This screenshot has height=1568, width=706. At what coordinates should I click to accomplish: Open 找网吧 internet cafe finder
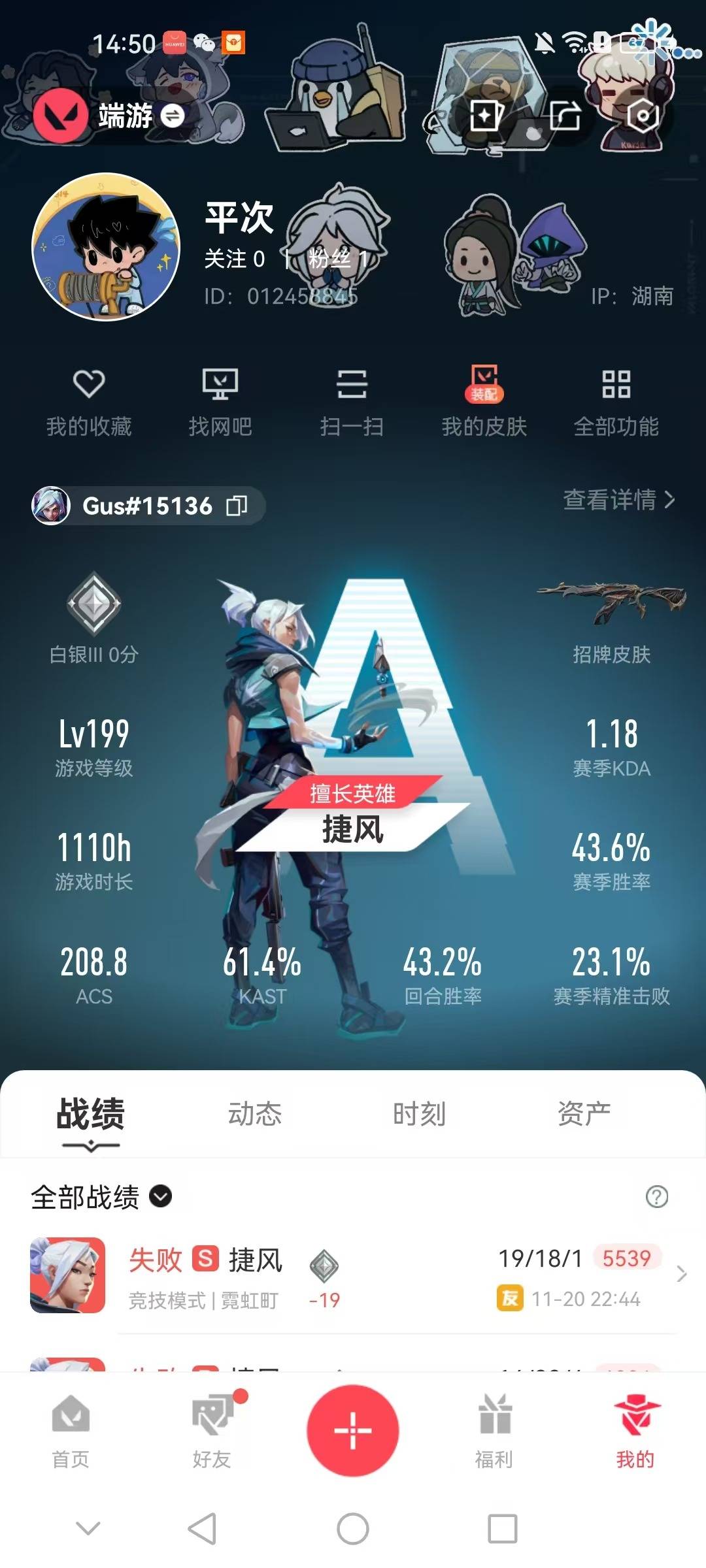(x=220, y=401)
